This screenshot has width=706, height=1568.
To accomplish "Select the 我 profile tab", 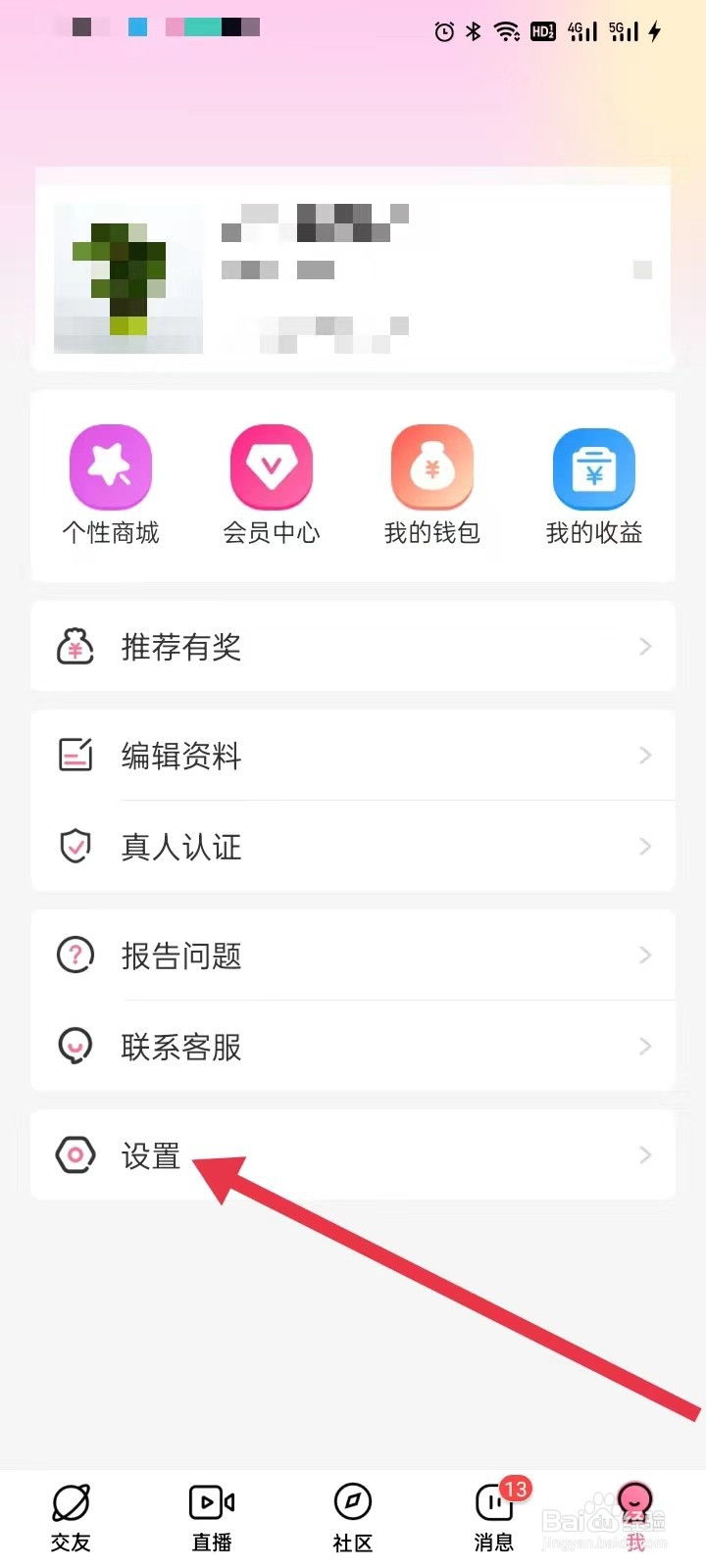I will [x=635, y=1517].
